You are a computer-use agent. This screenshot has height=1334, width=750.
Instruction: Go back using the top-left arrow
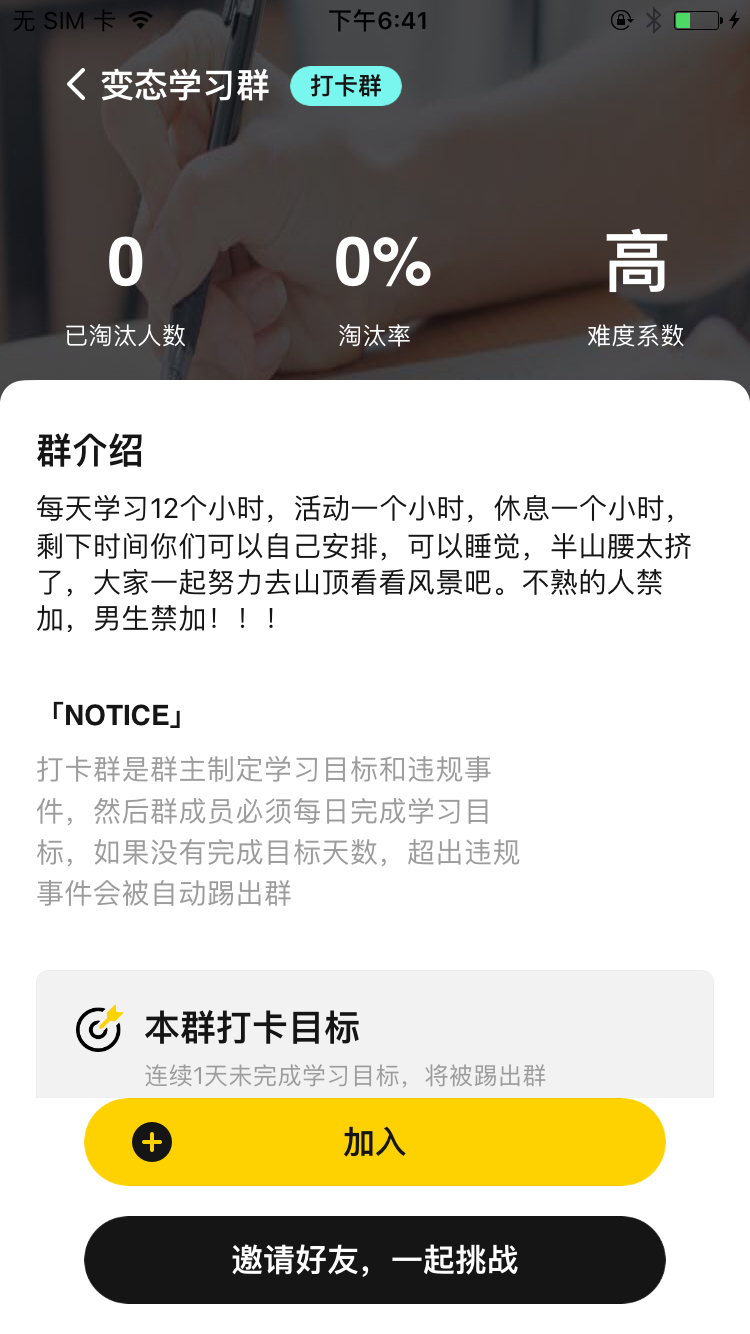76,85
